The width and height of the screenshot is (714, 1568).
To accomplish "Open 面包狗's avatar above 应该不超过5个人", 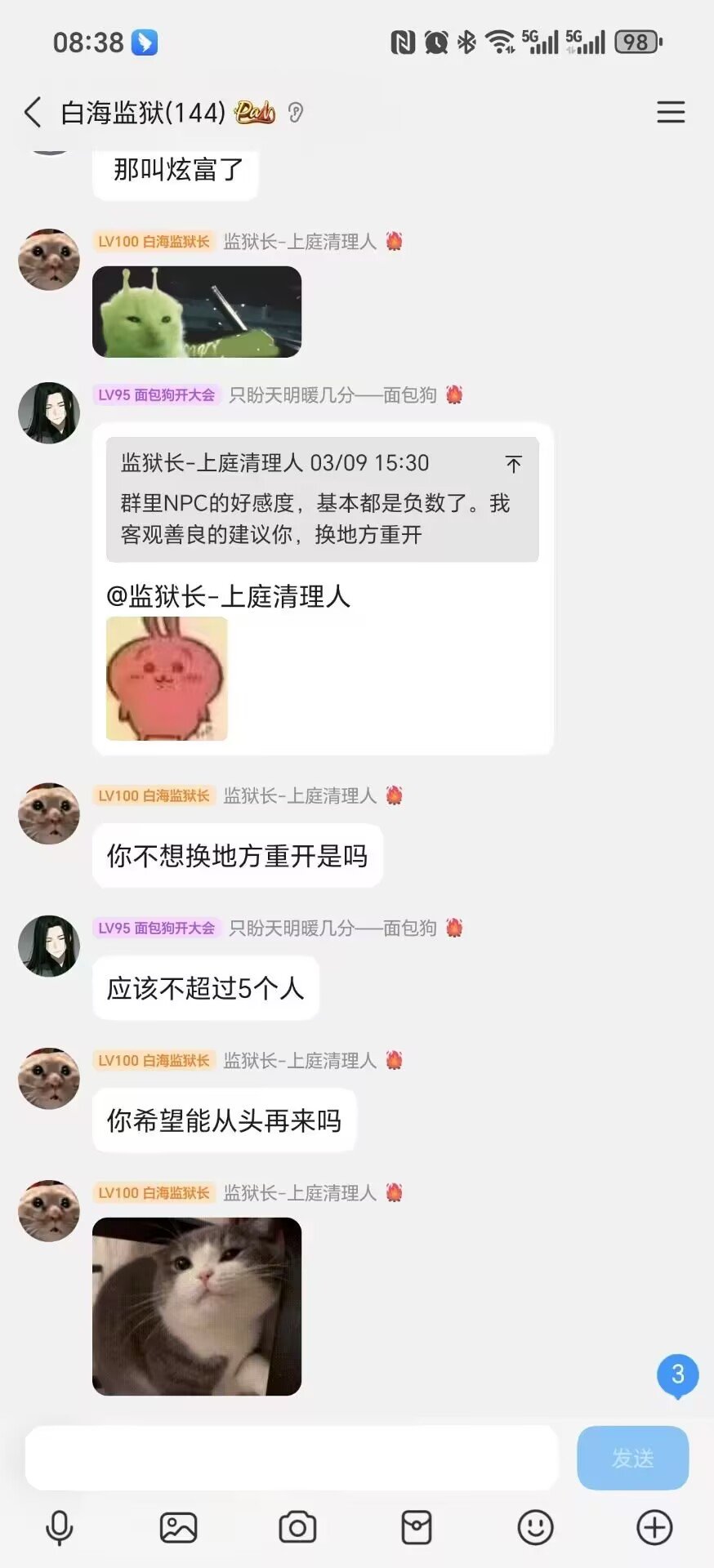I will pyautogui.click(x=49, y=946).
